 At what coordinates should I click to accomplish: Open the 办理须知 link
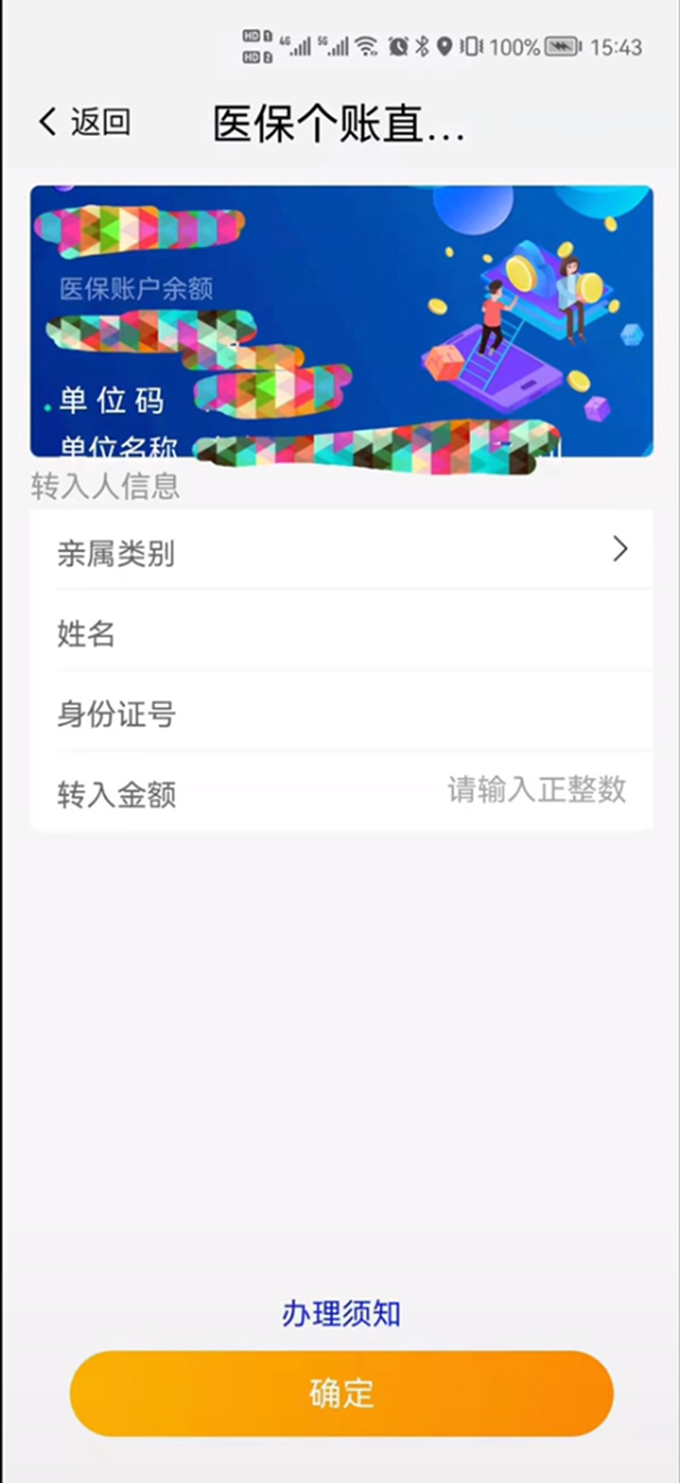(x=341, y=1313)
